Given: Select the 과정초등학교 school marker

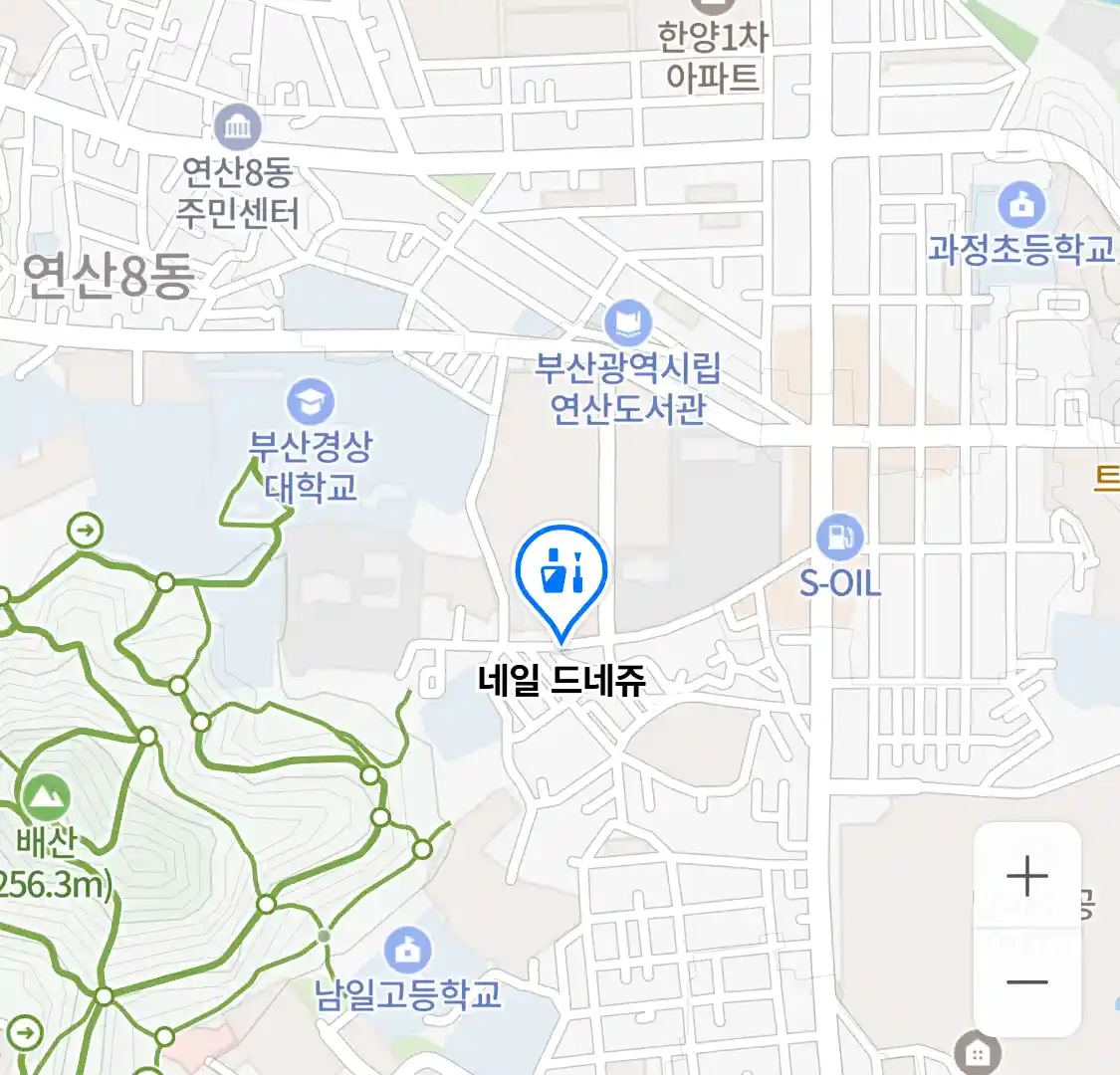Looking at the screenshot, I should click(1021, 206).
